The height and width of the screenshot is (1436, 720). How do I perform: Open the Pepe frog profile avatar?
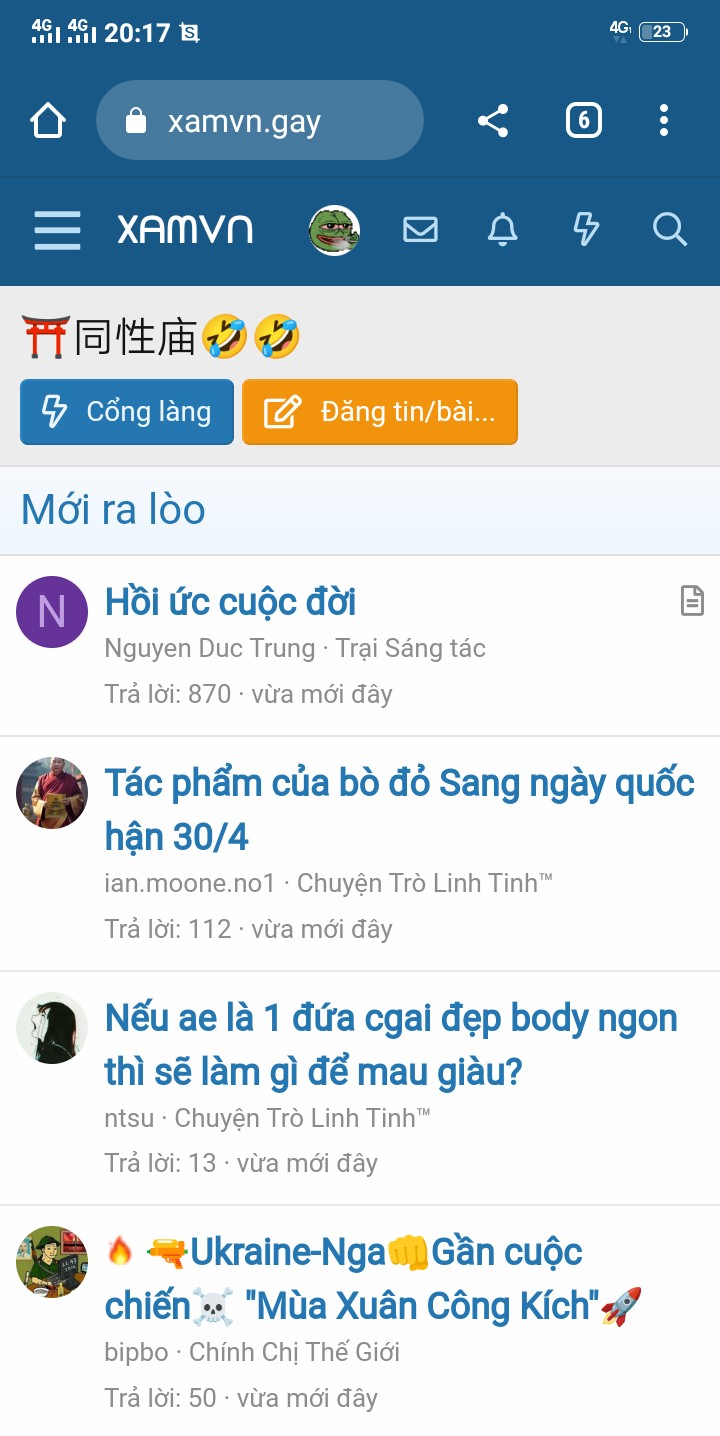coord(334,231)
